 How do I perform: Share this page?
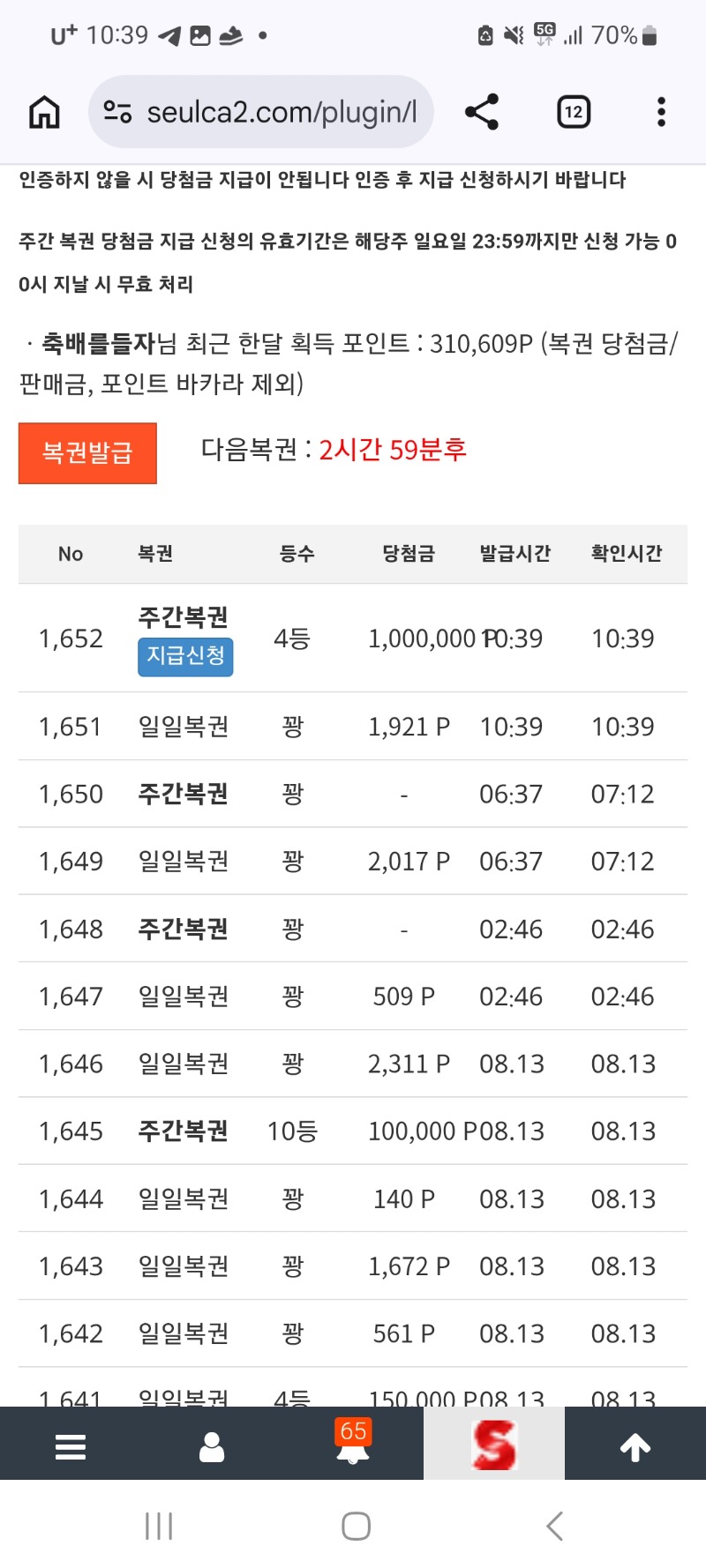click(x=482, y=112)
